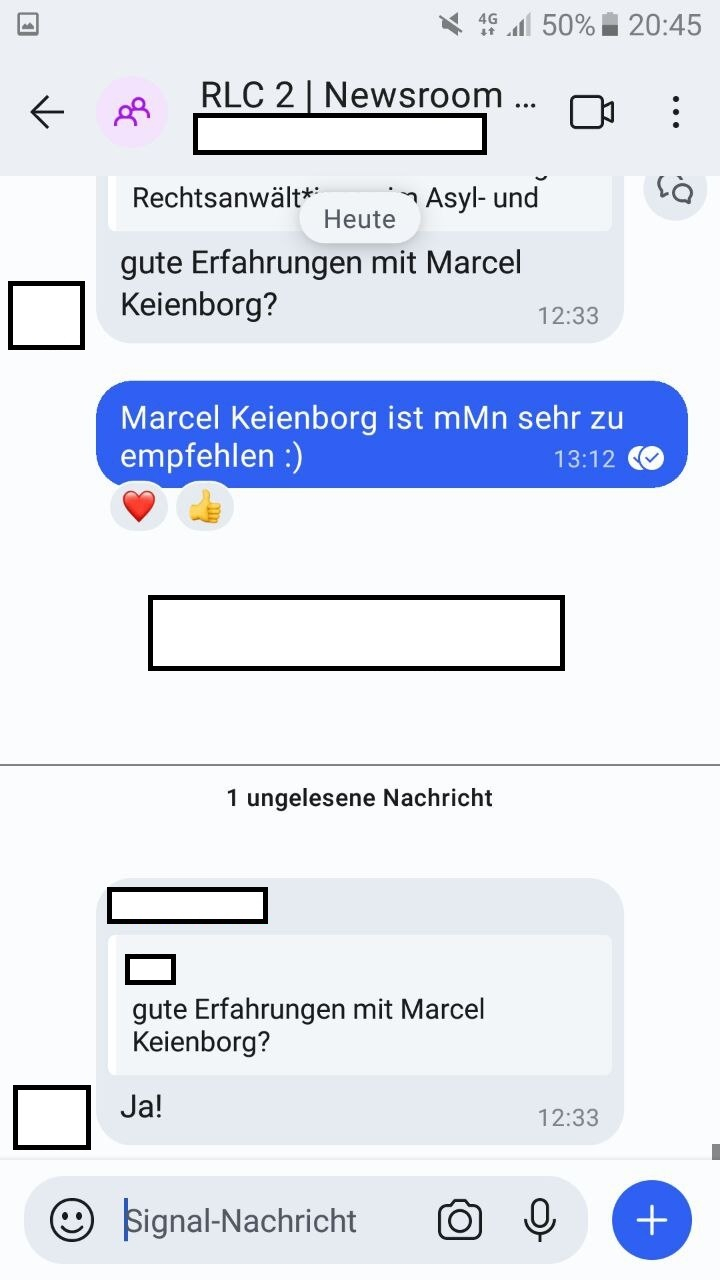View the thumbs-up reaction on the blue message
The height and width of the screenshot is (1280, 720).
click(205, 507)
